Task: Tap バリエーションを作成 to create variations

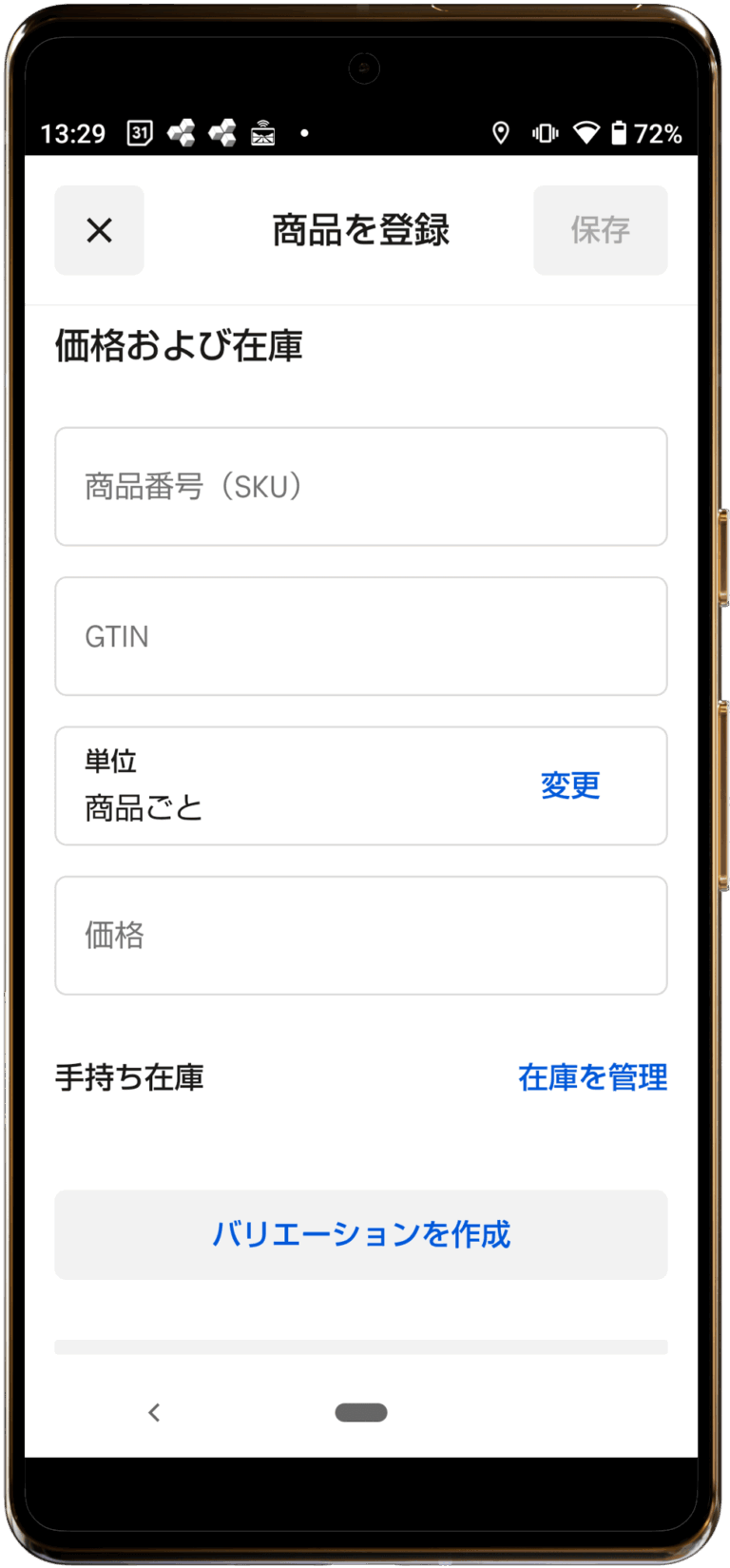Action: [x=361, y=1234]
